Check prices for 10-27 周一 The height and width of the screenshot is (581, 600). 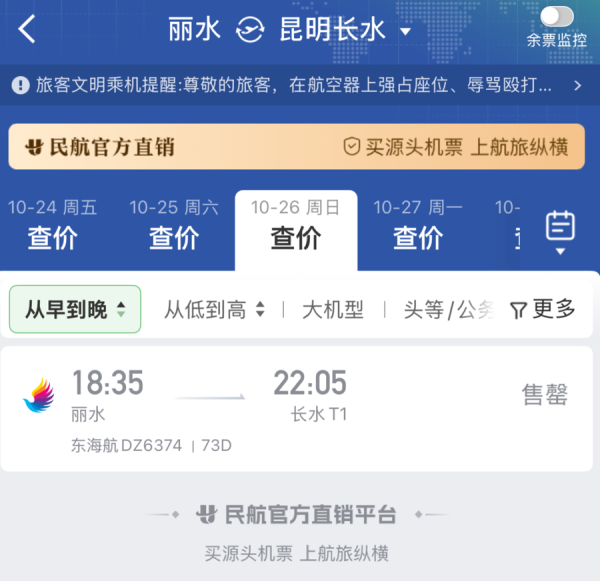coord(418,224)
